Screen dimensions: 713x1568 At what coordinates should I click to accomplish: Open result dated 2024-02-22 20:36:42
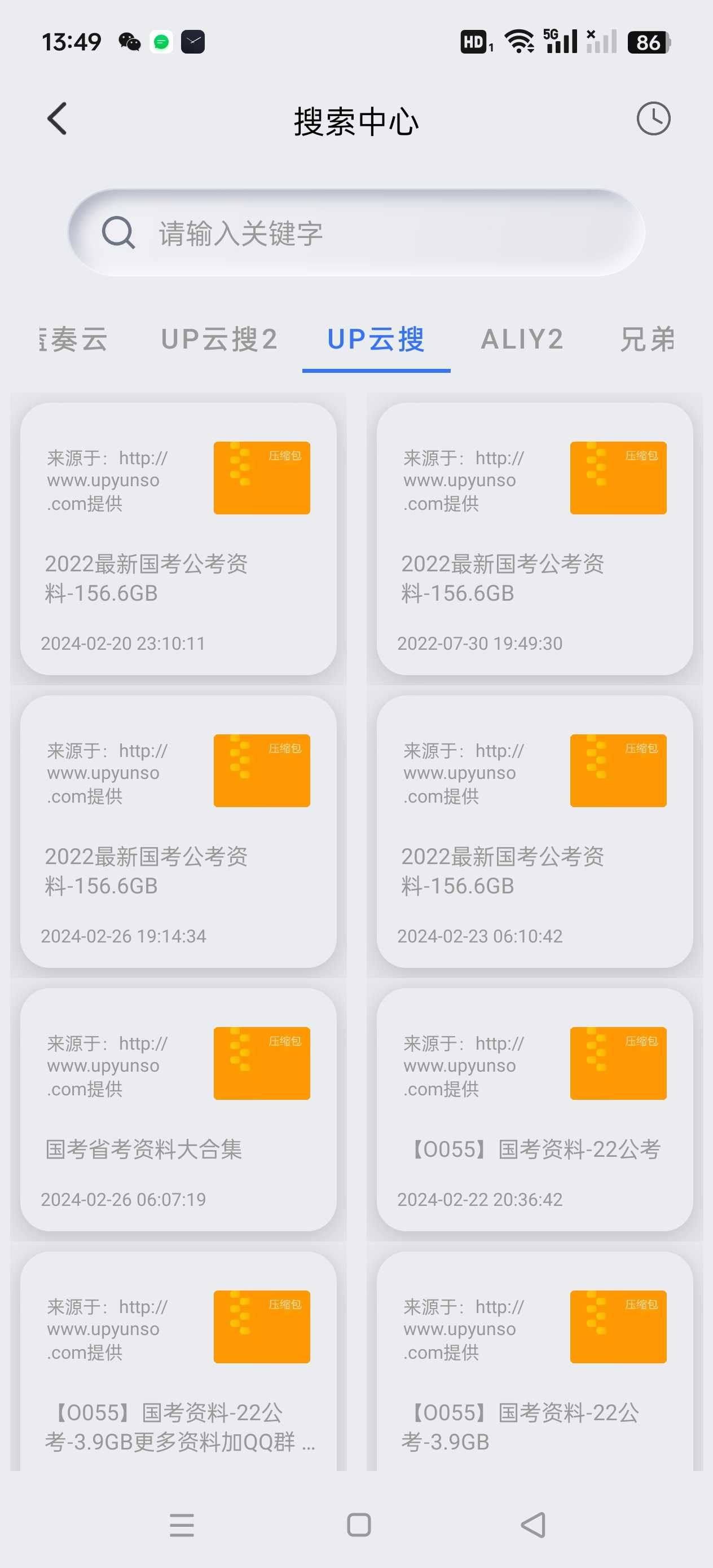coord(534,1109)
